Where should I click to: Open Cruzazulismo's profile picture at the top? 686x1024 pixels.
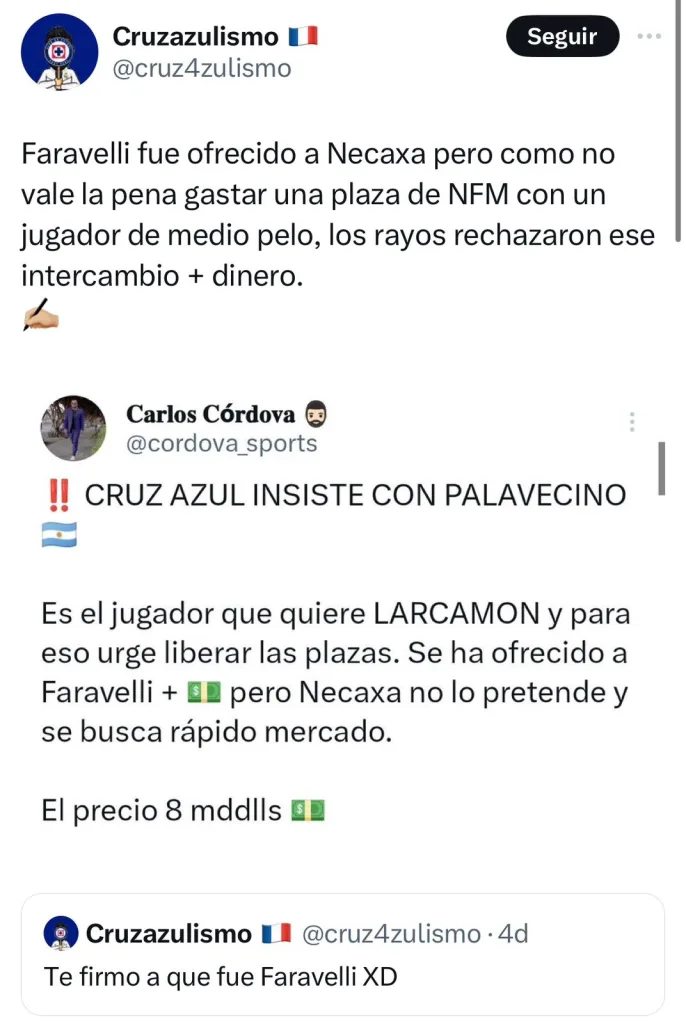[60, 53]
